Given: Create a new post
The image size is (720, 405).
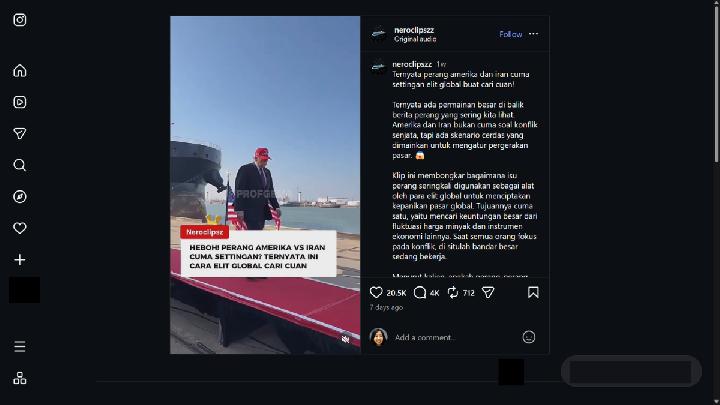Looking at the screenshot, I should coord(20,260).
